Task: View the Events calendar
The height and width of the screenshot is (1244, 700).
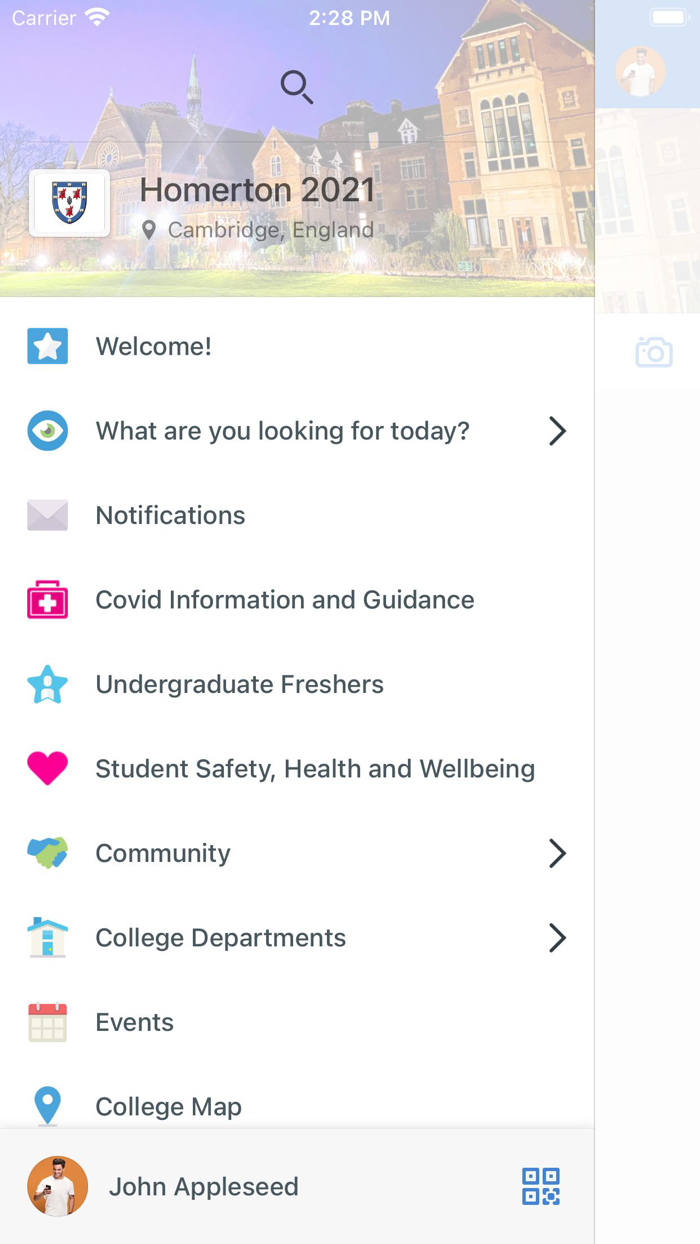Action: [x=135, y=1022]
